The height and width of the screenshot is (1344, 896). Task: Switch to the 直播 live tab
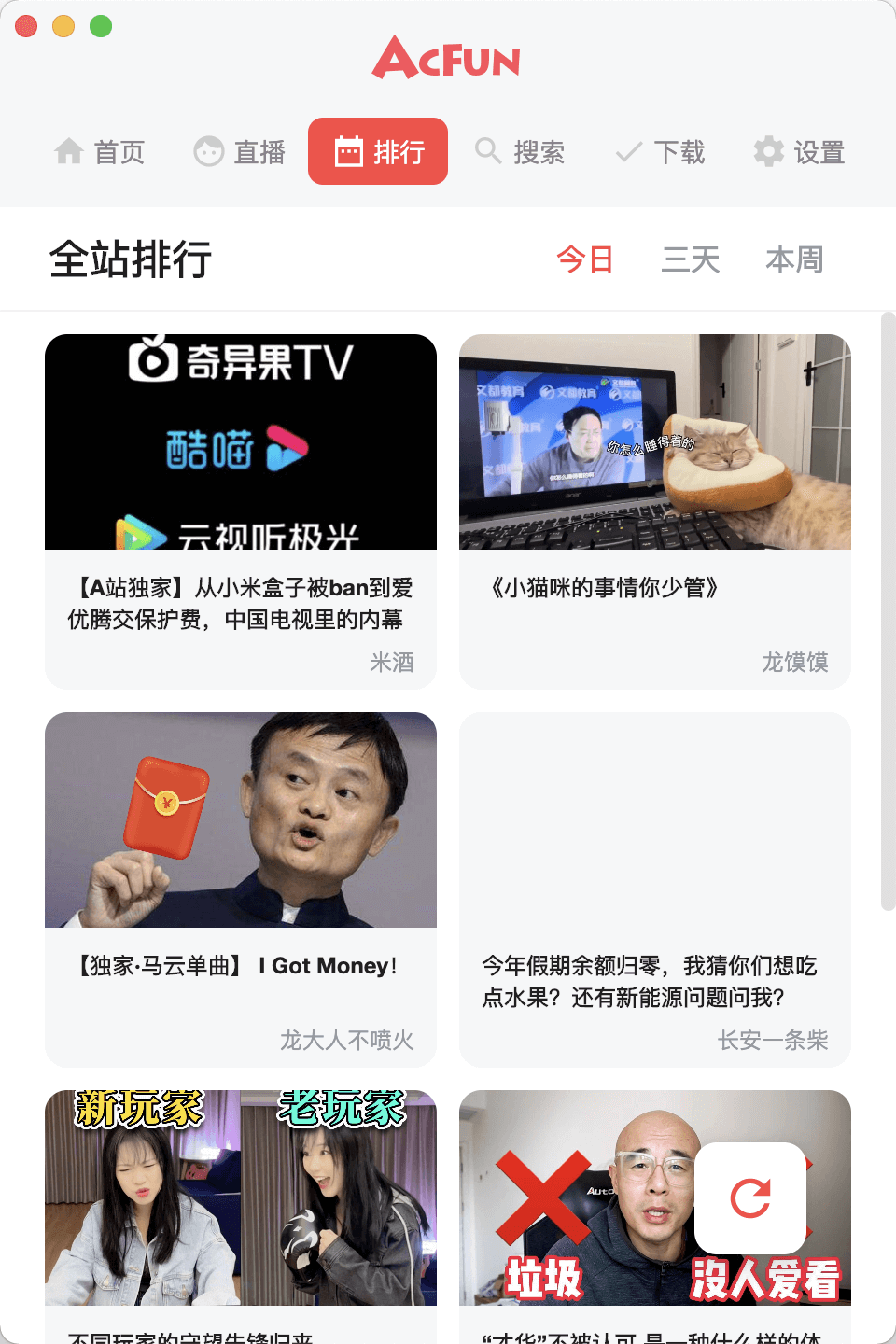coord(239,152)
